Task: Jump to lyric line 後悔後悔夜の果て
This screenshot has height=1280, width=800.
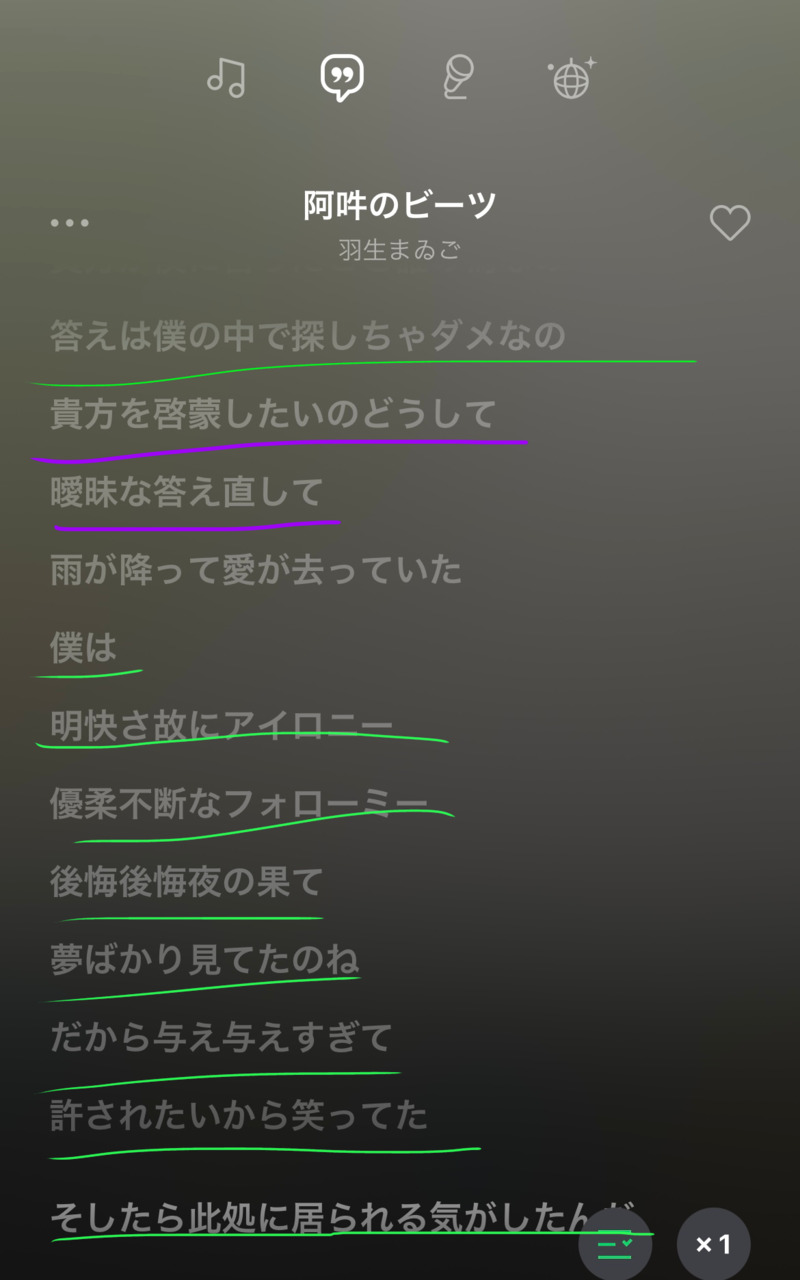Action: tap(187, 882)
